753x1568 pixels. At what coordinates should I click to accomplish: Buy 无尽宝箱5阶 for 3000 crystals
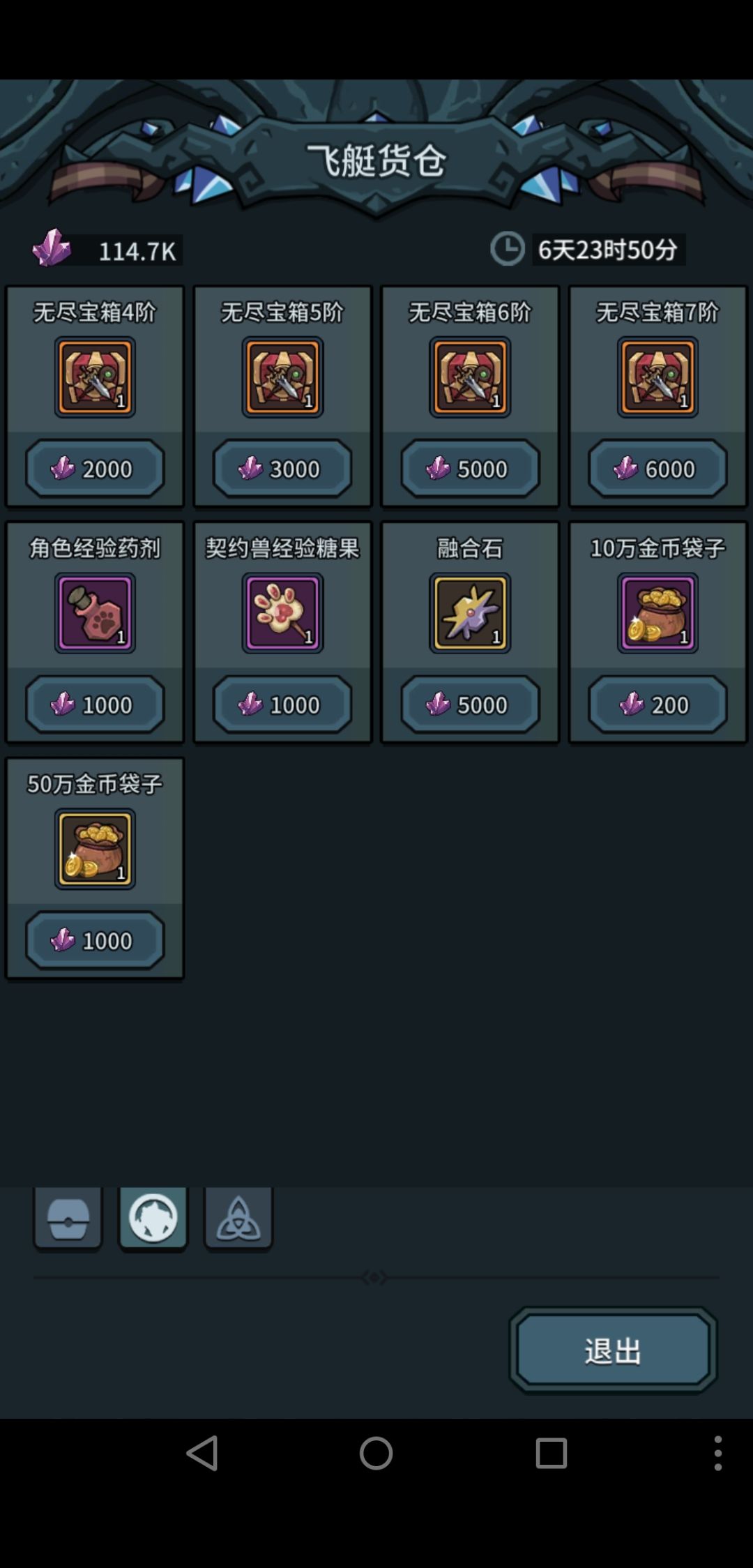282,469
